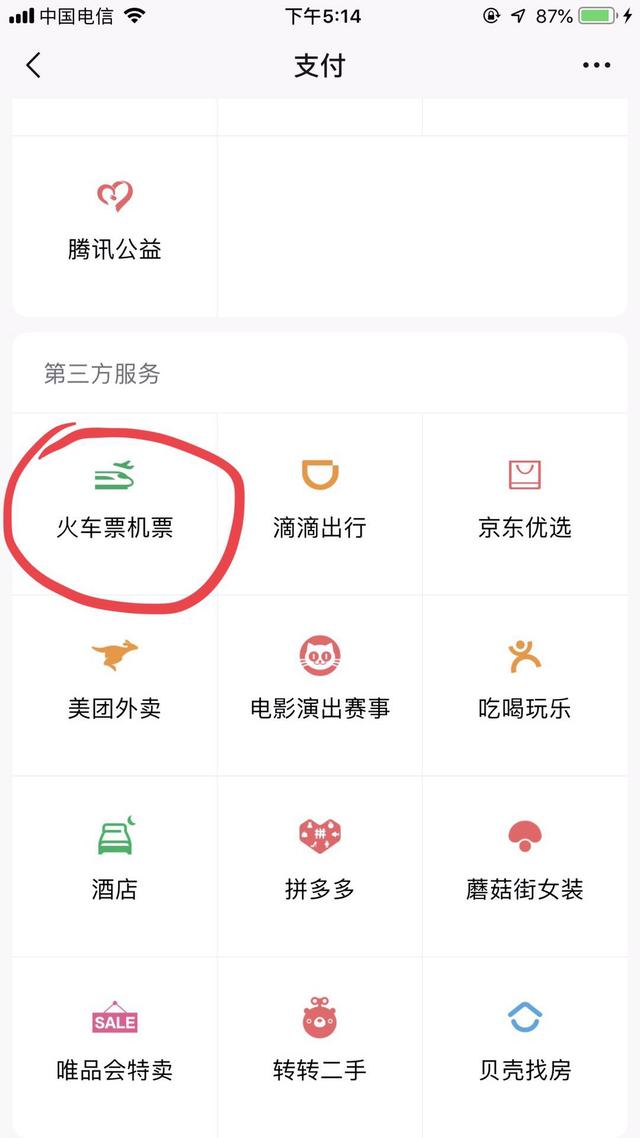Open 京东优选 shopping

[525, 500]
